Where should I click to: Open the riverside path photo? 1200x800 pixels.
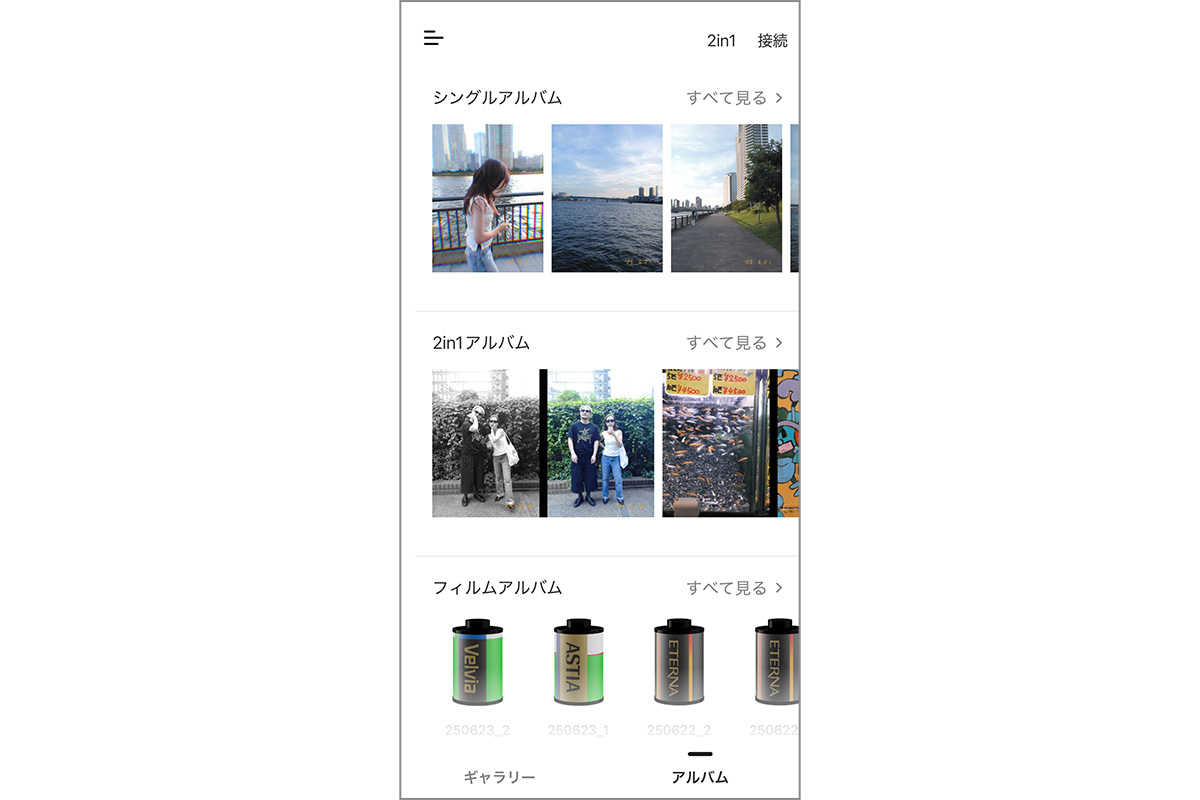point(726,198)
